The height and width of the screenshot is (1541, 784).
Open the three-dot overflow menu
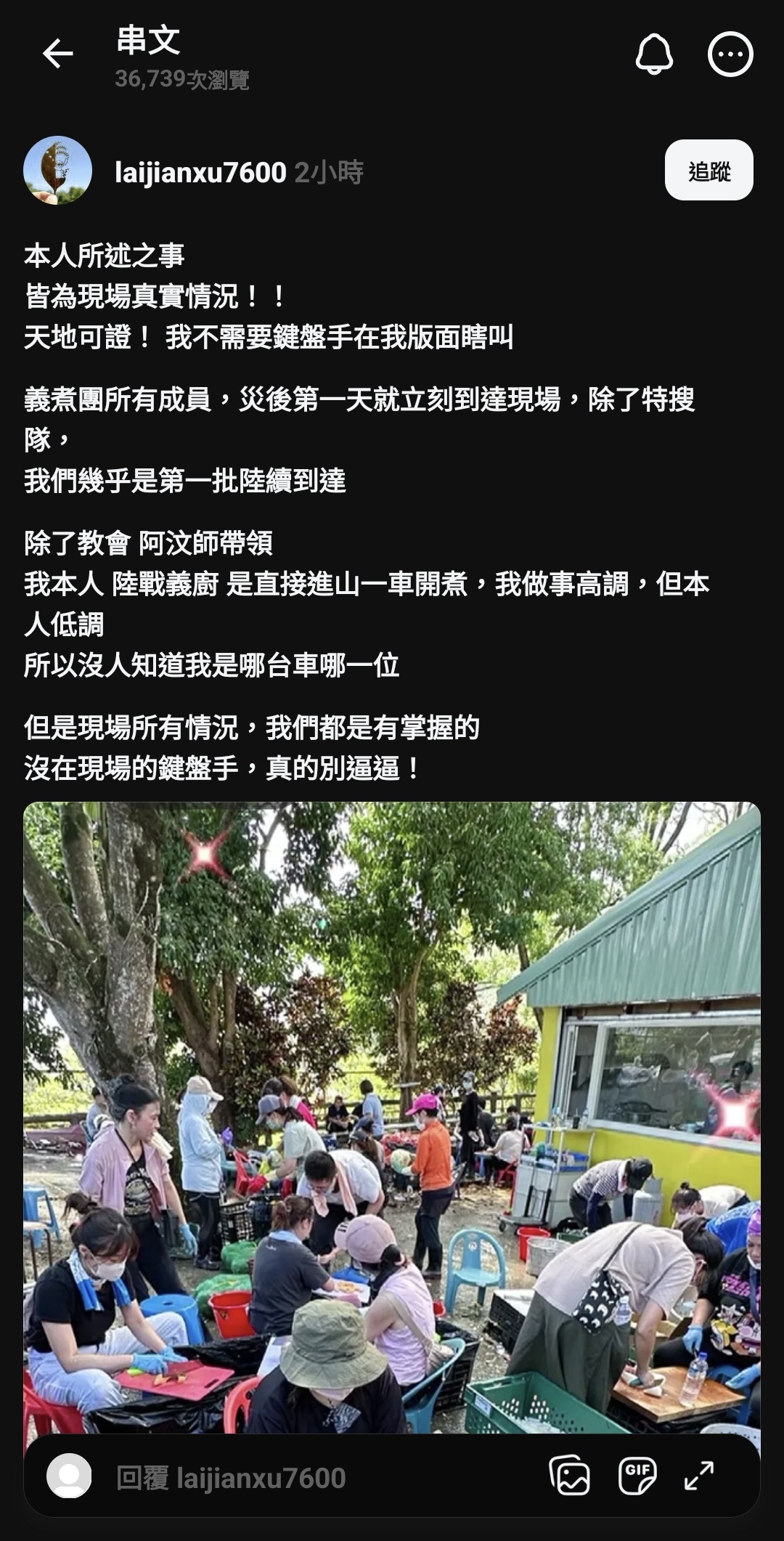[730, 54]
